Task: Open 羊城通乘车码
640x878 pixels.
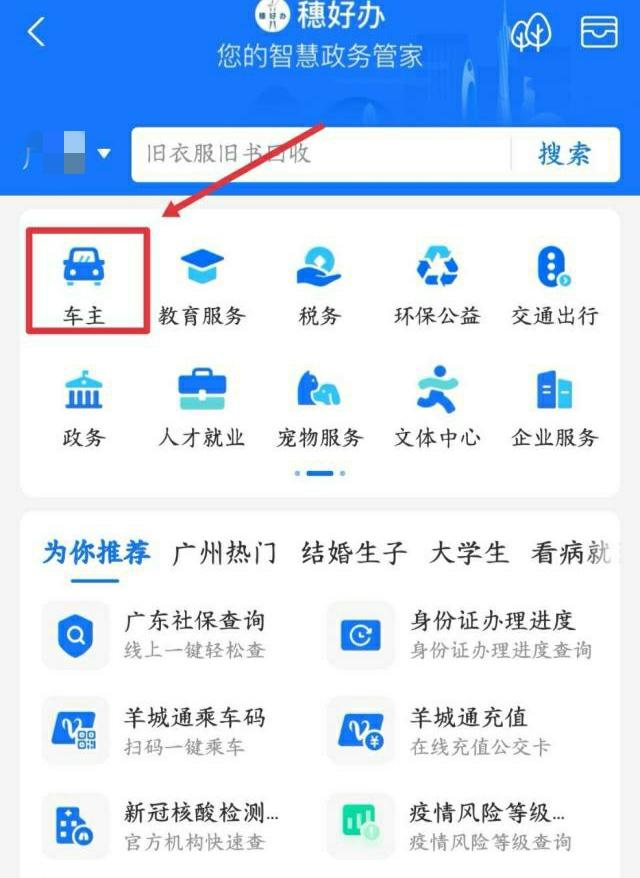Action: [160, 731]
